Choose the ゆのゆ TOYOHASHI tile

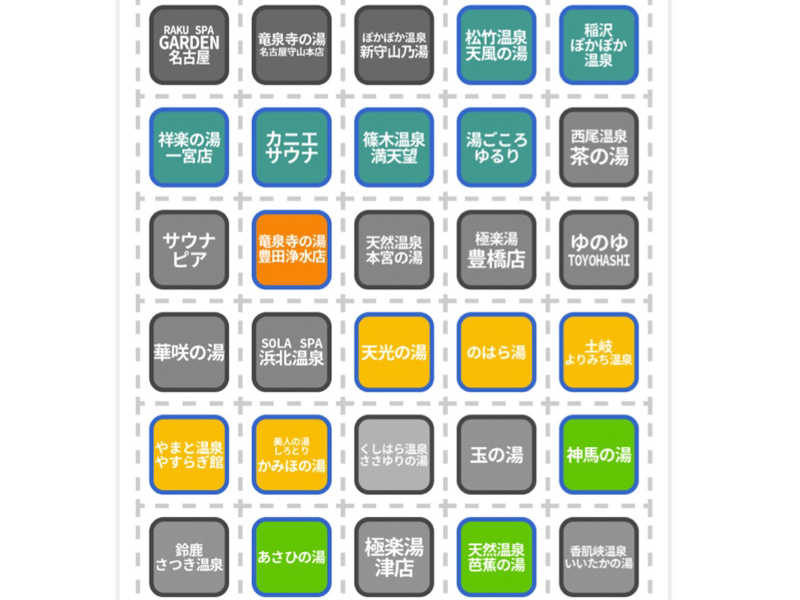coord(598,250)
